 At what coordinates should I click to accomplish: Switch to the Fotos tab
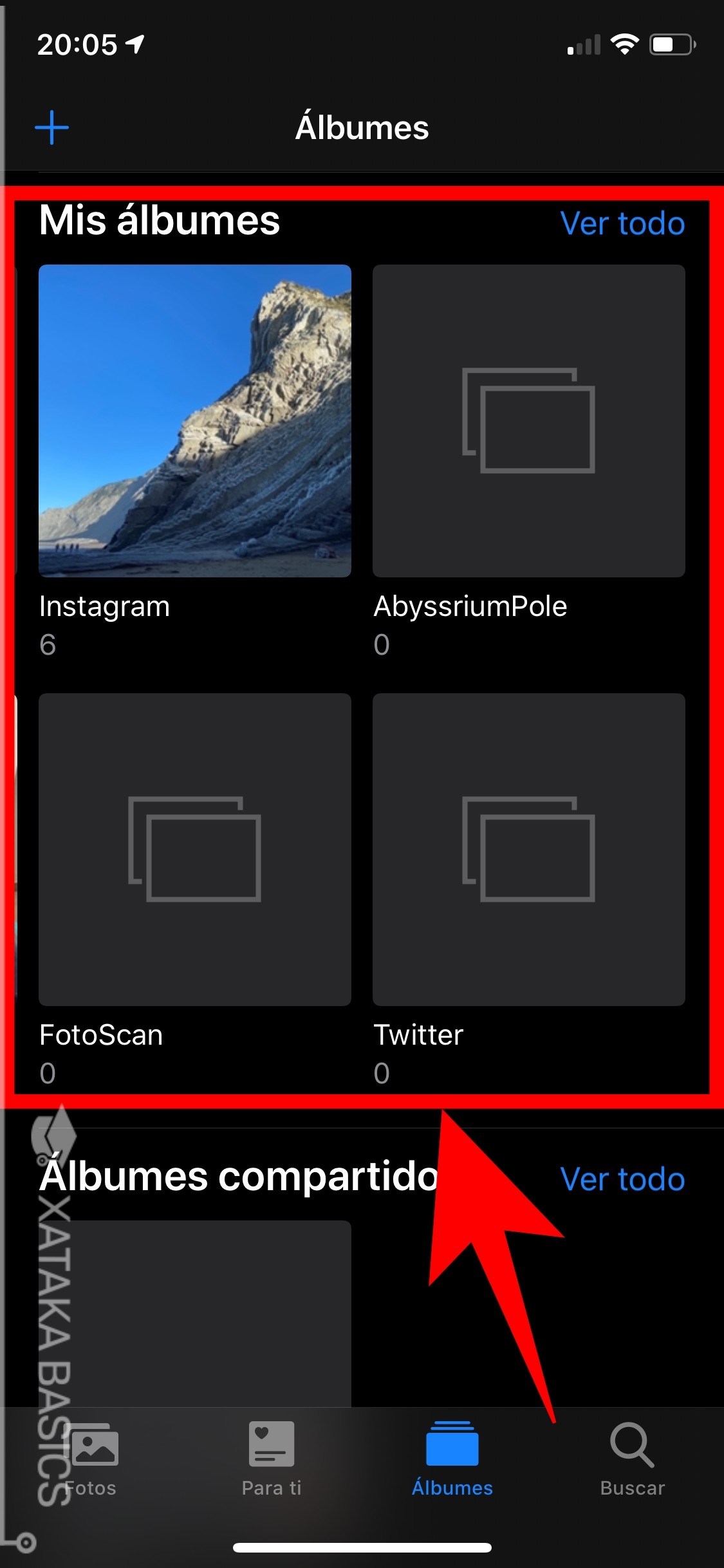coord(91,1460)
